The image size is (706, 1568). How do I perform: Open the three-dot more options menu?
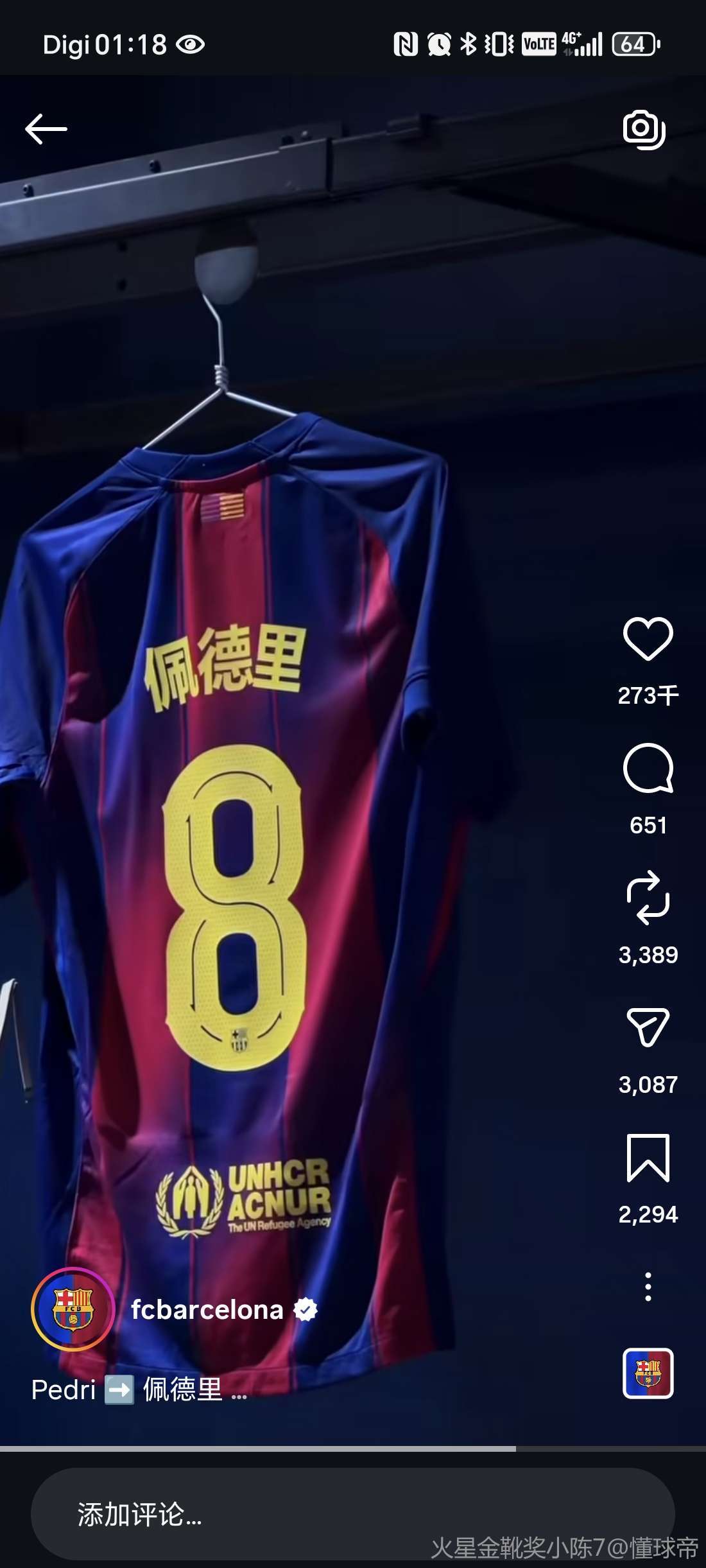648,1287
